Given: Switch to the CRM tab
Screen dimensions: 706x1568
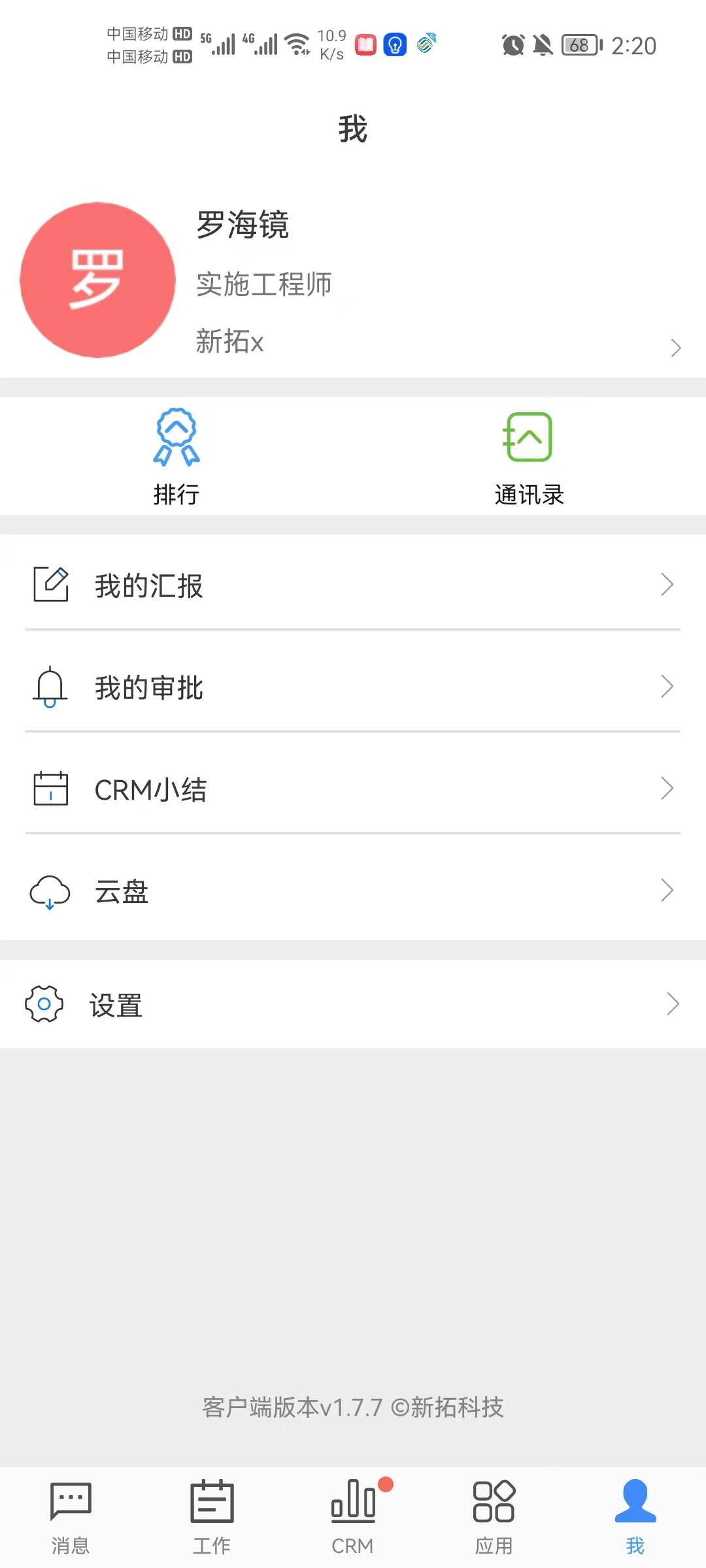Looking at the screenshot, I should coord(353,1518).
